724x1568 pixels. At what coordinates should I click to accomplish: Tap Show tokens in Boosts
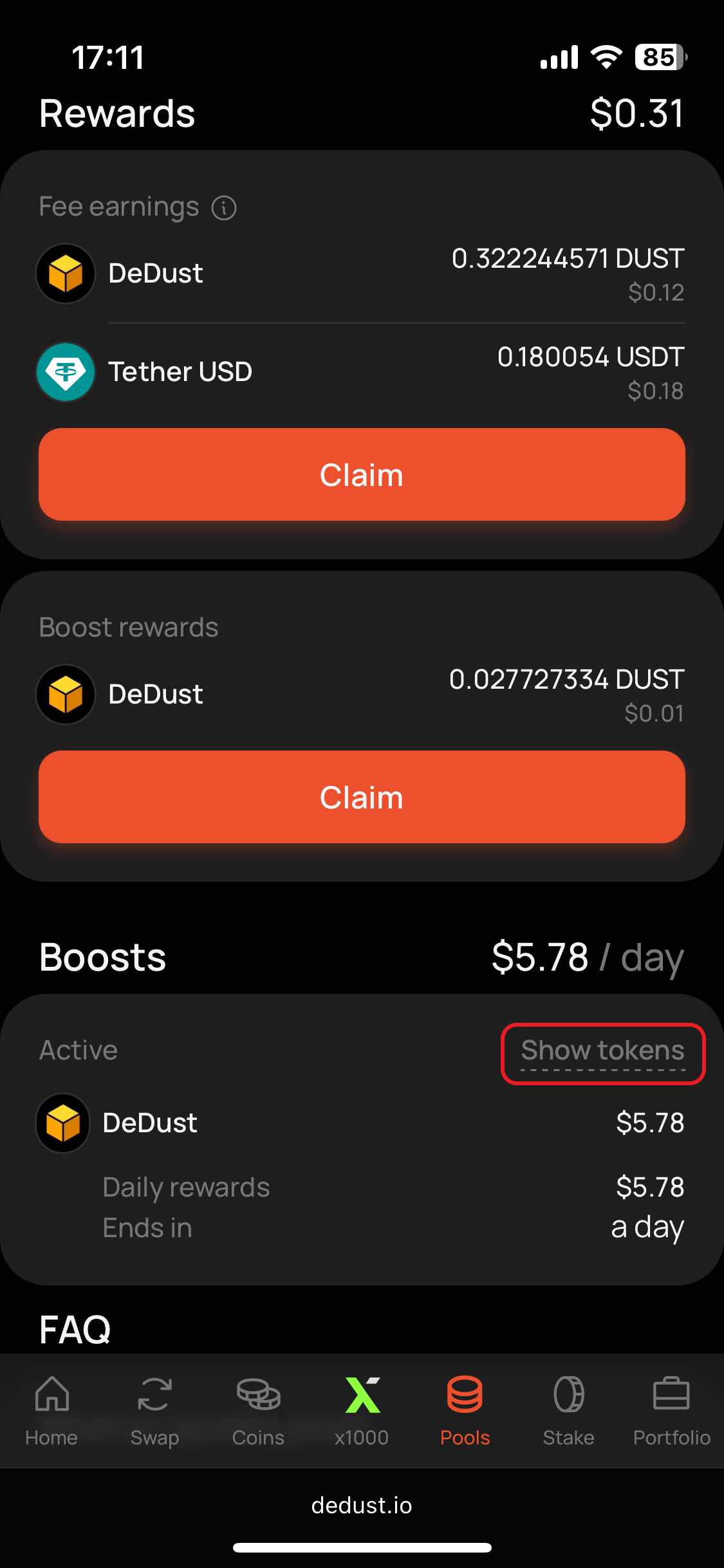[x=602, y=1051]
